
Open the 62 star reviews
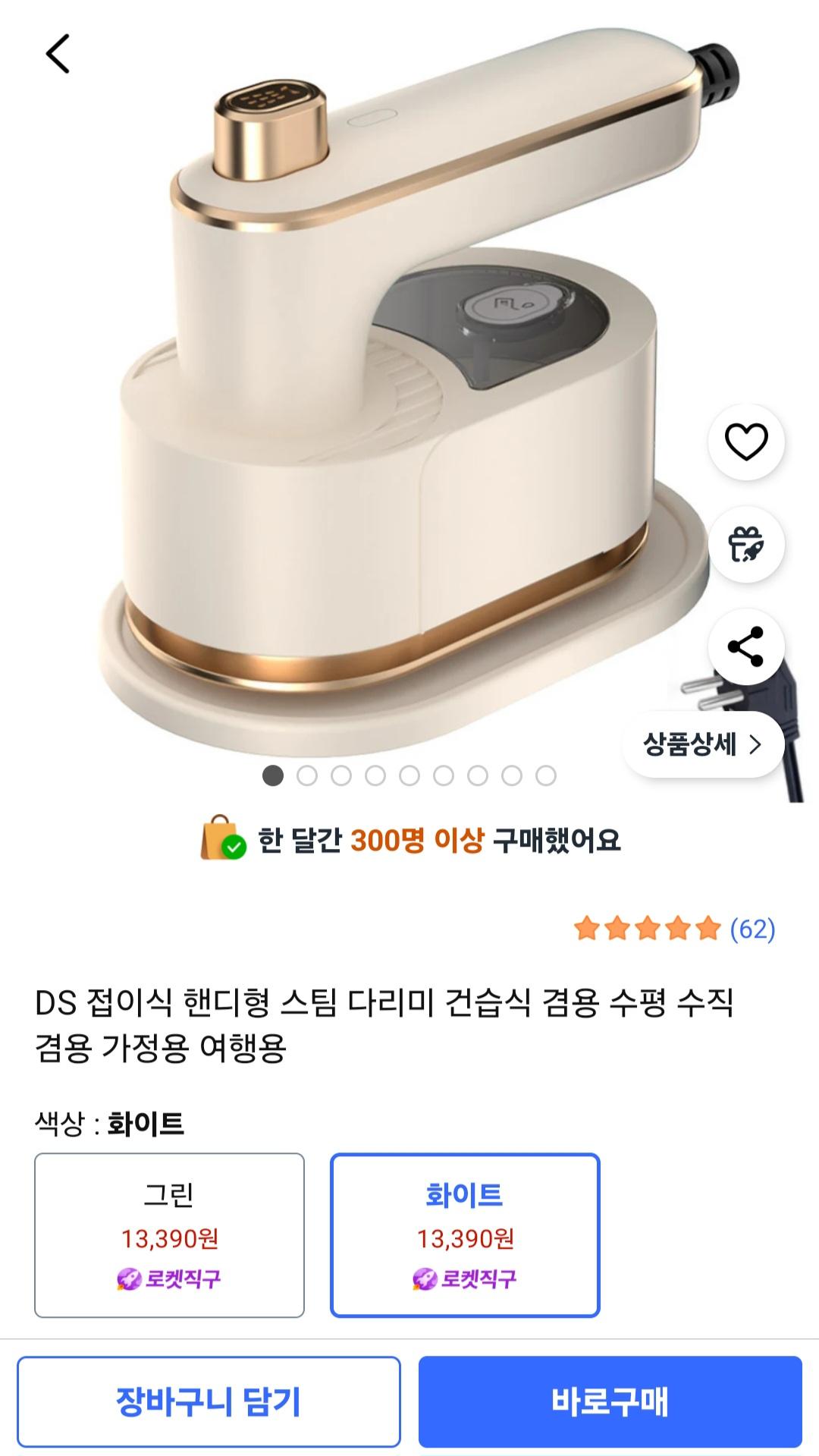point(674,929)
